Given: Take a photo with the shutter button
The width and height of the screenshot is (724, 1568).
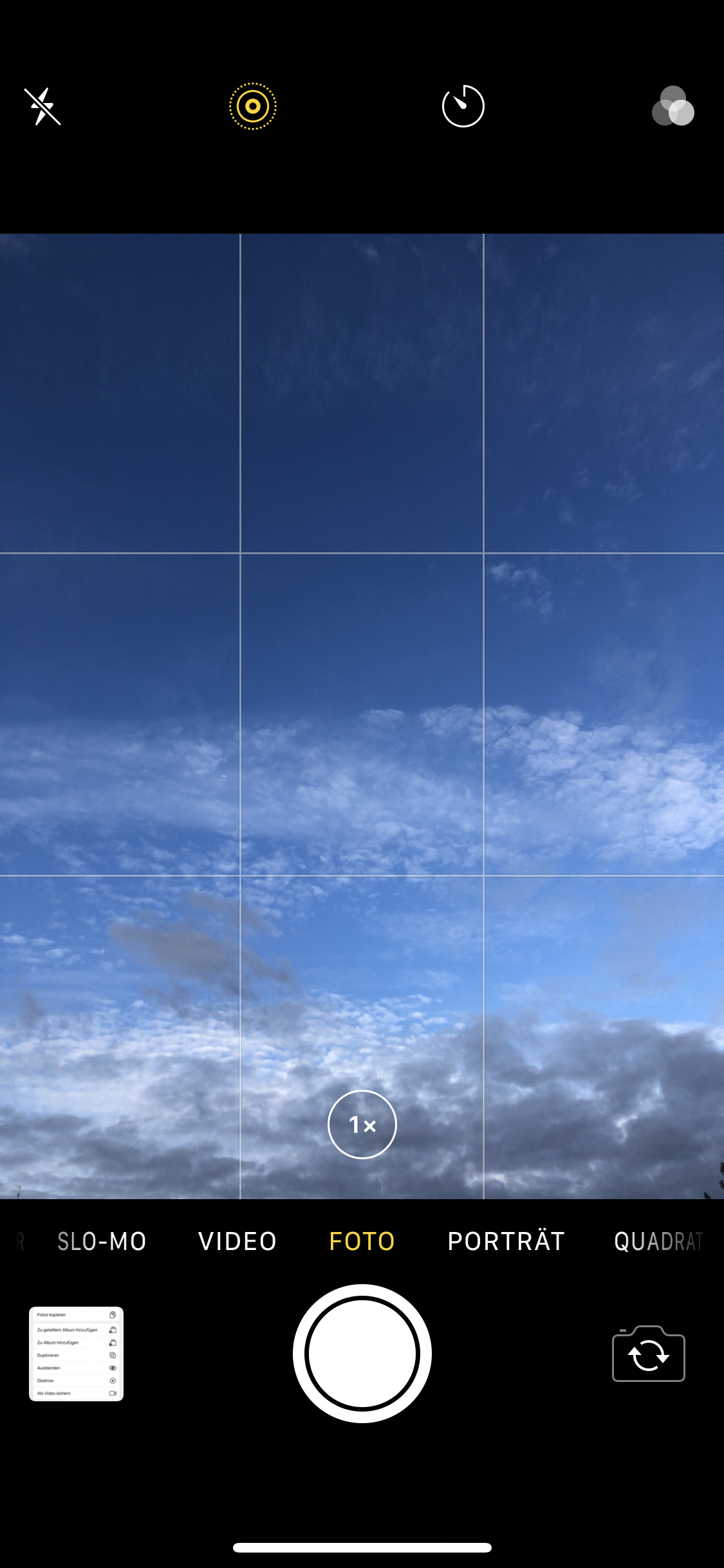Looking at the screenshot, I should coord(362,1354).
